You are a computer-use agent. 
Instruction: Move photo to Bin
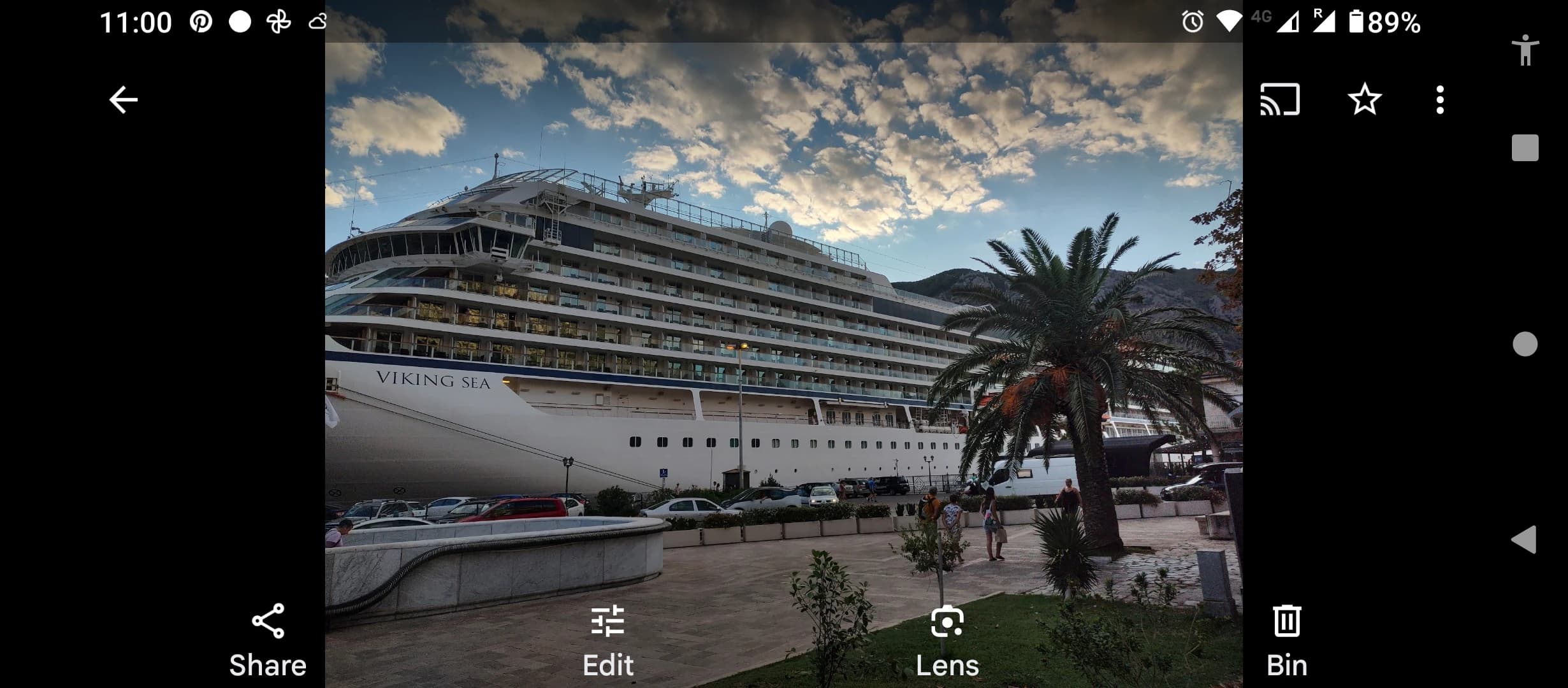(1286, 639)
